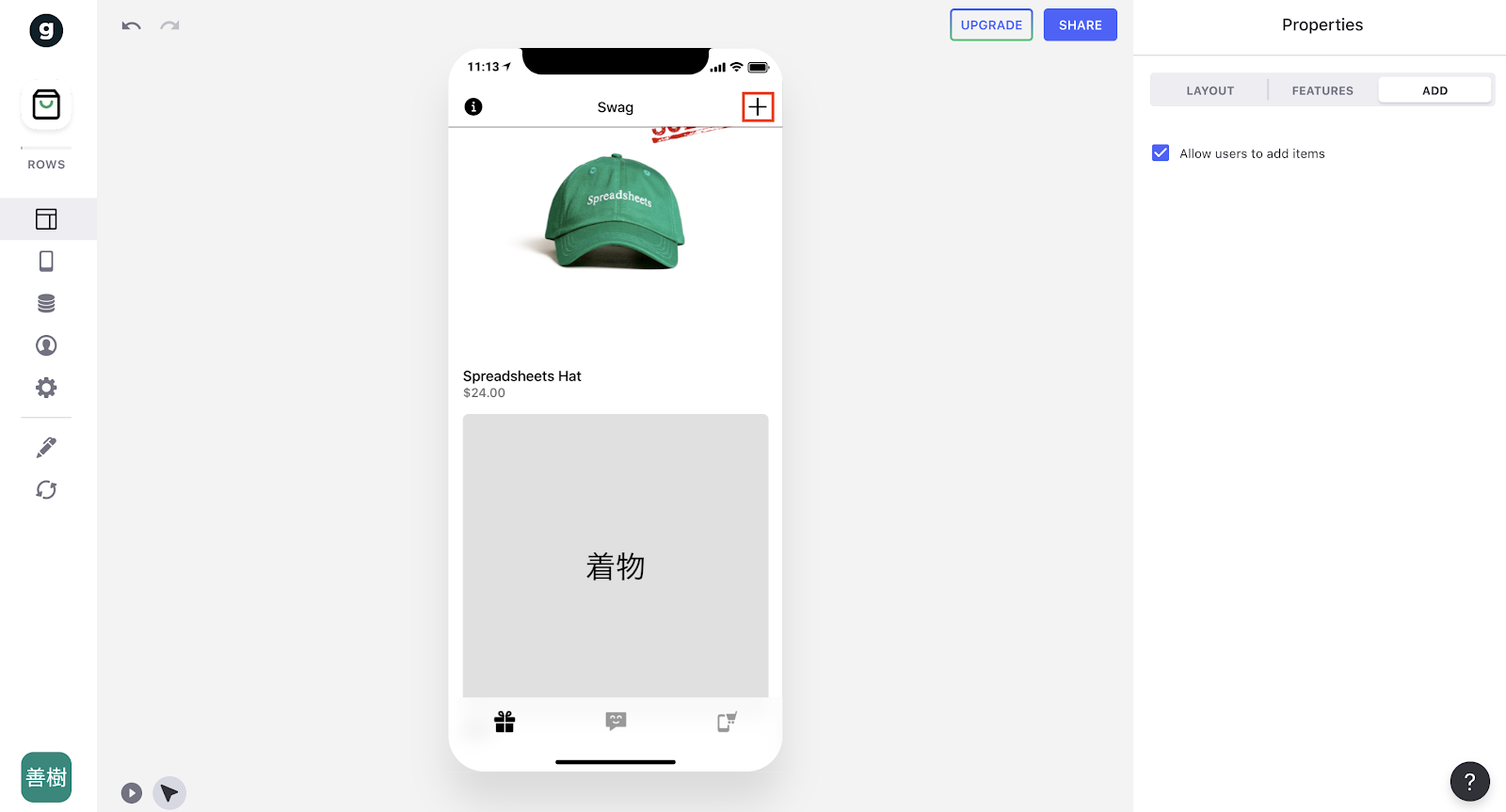1506x812 pixels.
Task: Open the Spreadsheets Hat product card
Action: point(615,263)
